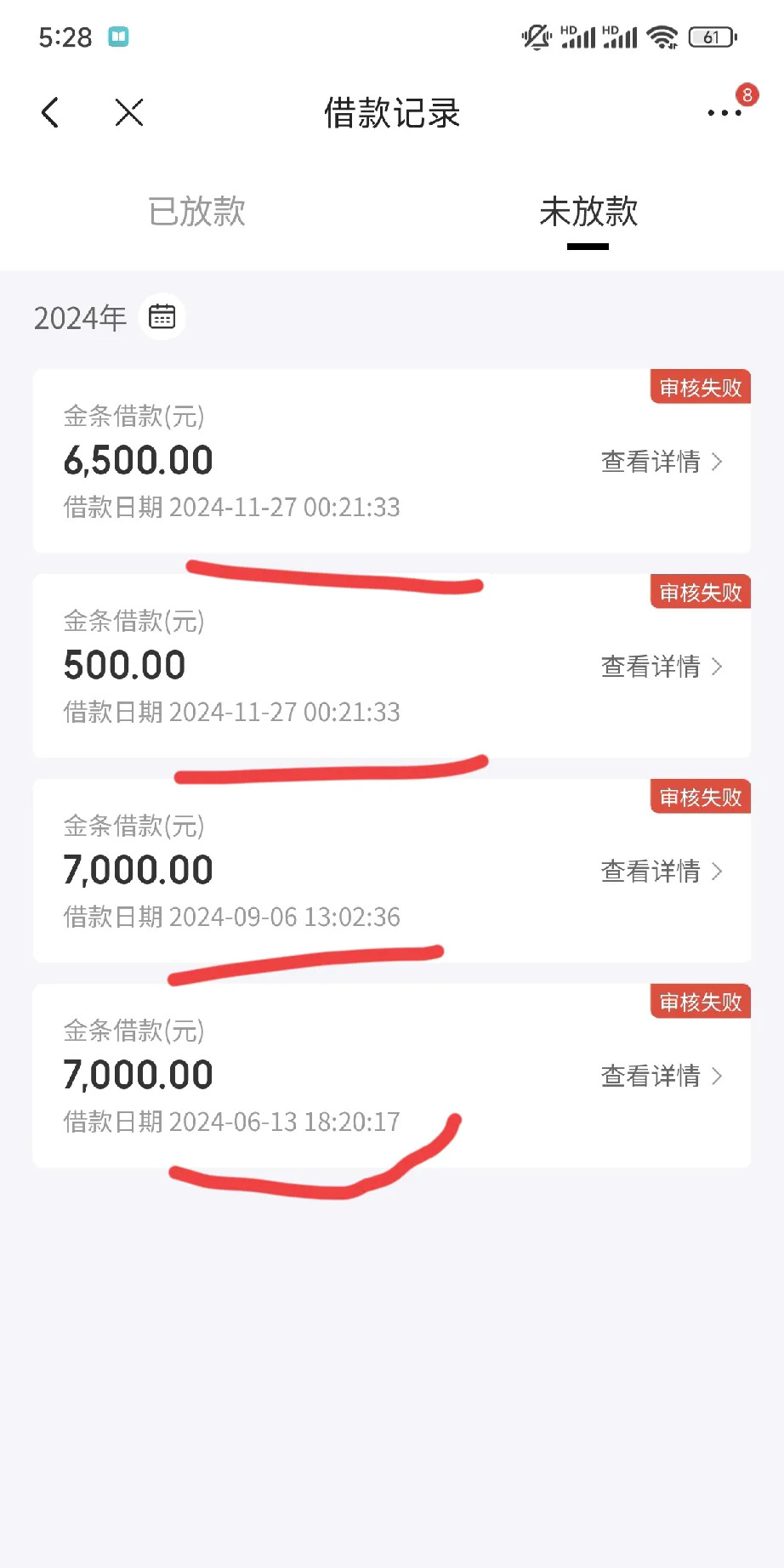This screenshot has height=1568, width=784.
Task: View details of the 6,500.00 loan
Action: coord(662,462)
